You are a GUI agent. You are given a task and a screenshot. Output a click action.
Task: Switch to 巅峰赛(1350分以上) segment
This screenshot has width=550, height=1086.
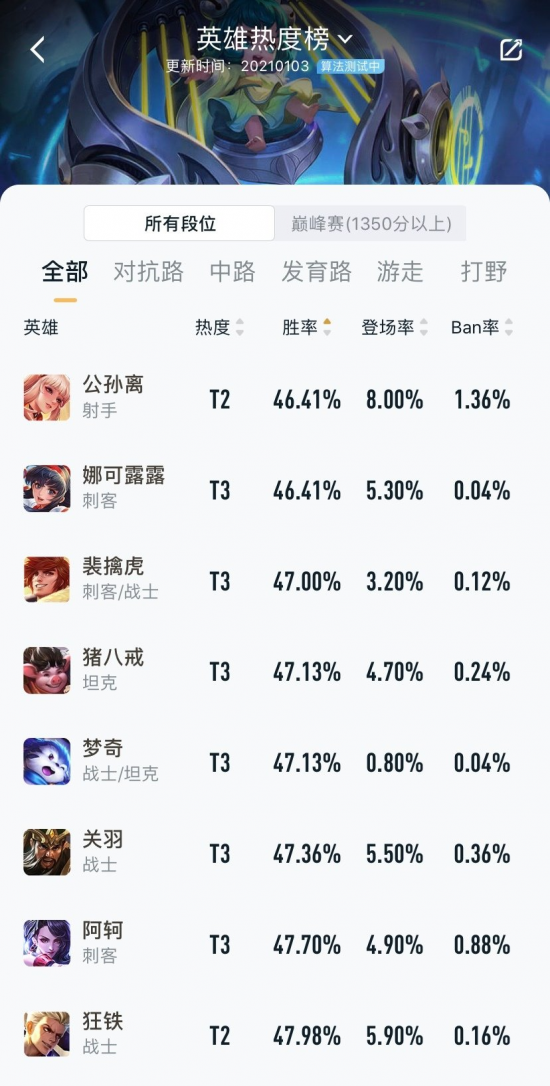[370, 223]
